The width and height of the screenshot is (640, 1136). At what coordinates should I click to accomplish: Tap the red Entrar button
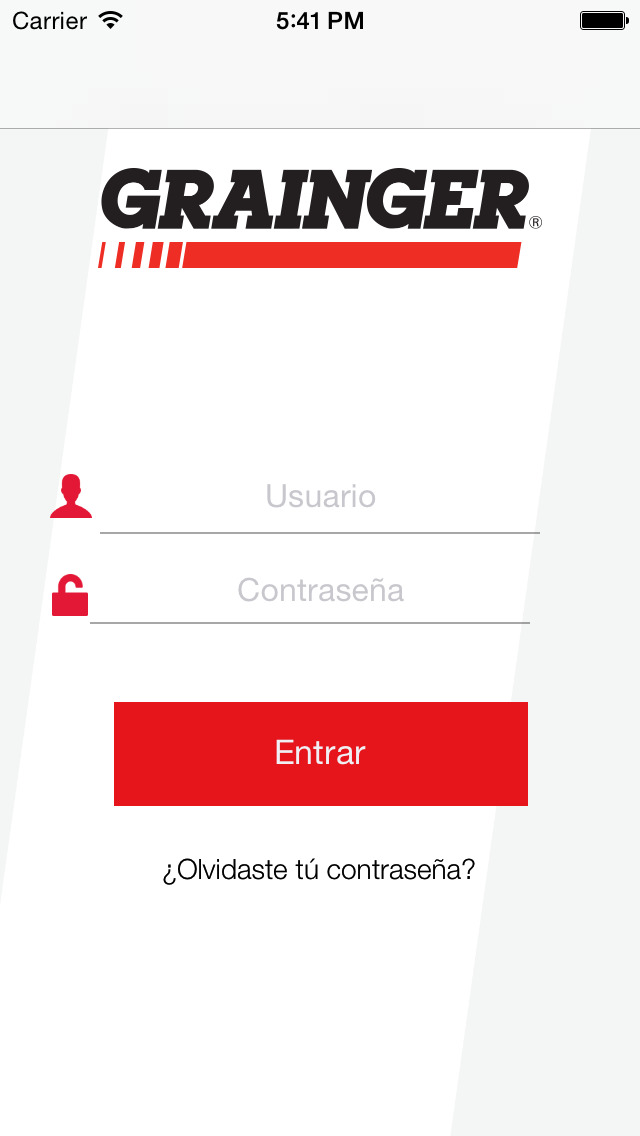[320, 753]
